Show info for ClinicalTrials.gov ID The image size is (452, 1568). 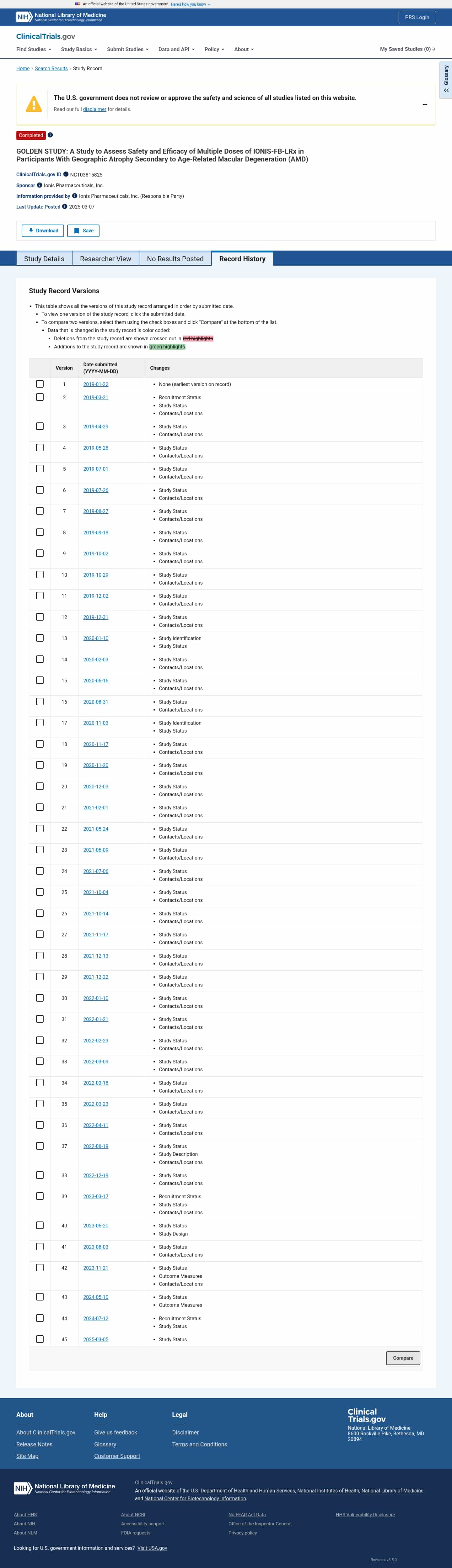[66, 174]
